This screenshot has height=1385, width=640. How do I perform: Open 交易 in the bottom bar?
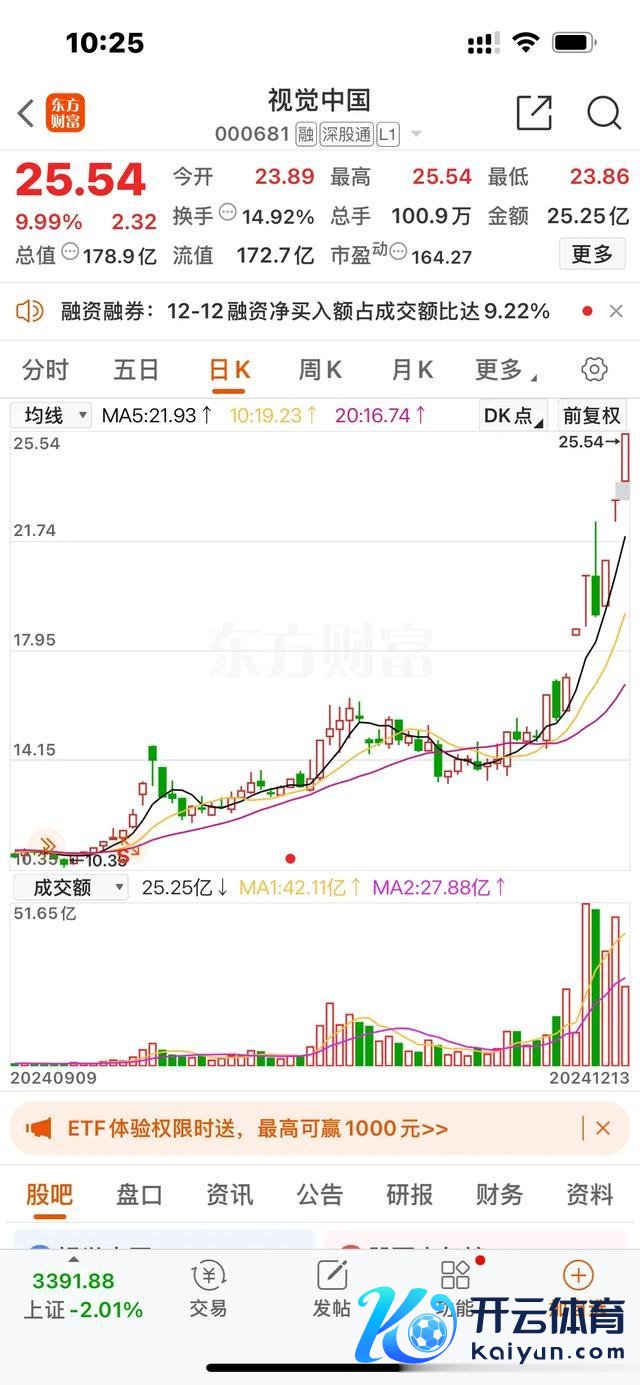point(208,1289)
